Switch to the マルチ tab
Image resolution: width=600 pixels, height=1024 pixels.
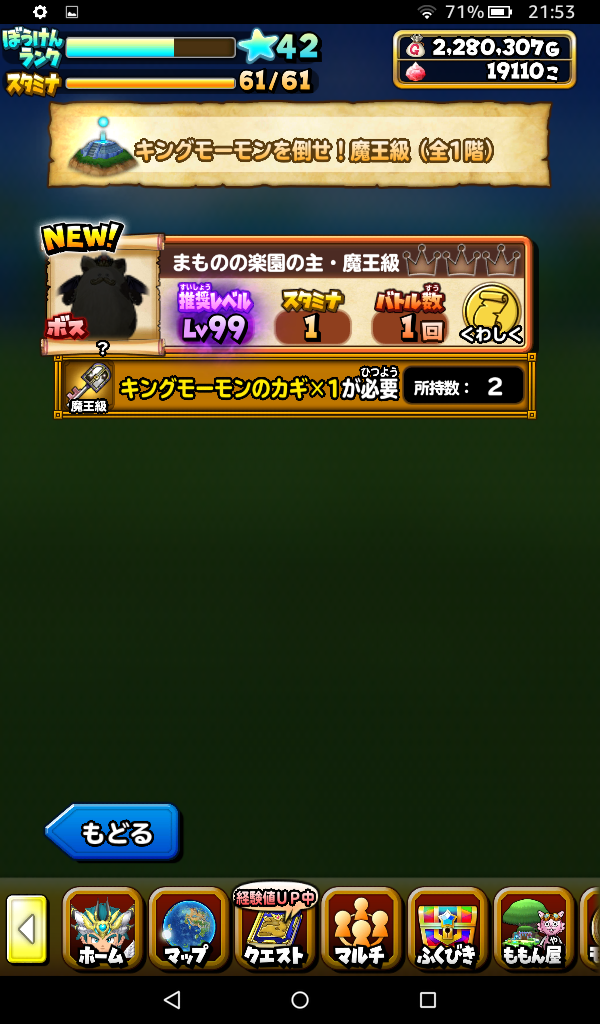pyautogui.click(x=361, y=929)
